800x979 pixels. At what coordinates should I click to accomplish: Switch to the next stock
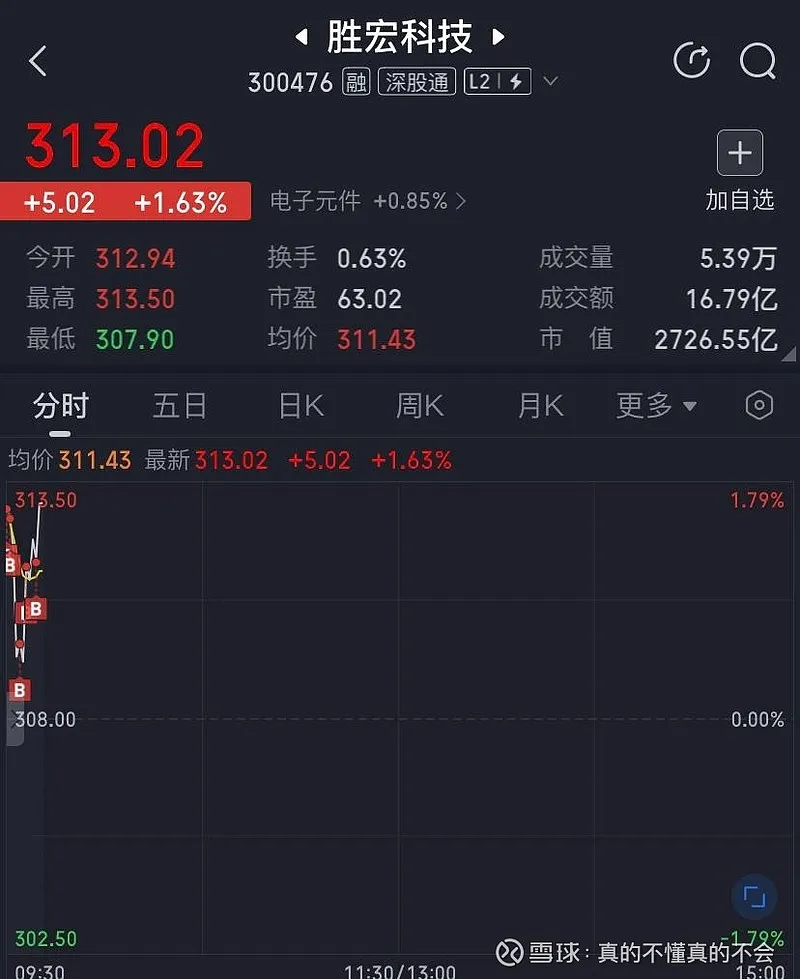tap(498, 39)
